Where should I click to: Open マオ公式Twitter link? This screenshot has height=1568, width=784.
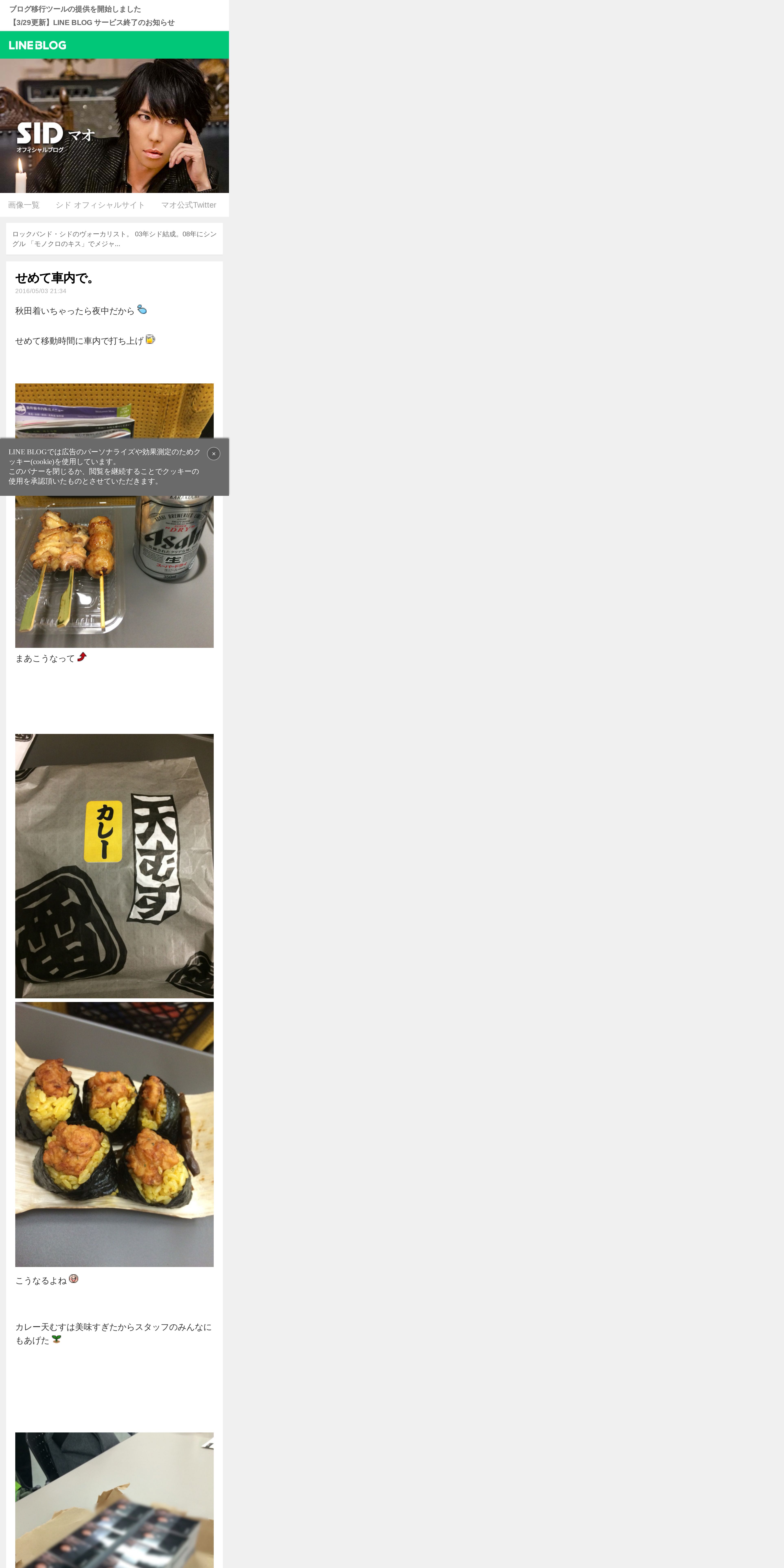(x=189, y=205)
